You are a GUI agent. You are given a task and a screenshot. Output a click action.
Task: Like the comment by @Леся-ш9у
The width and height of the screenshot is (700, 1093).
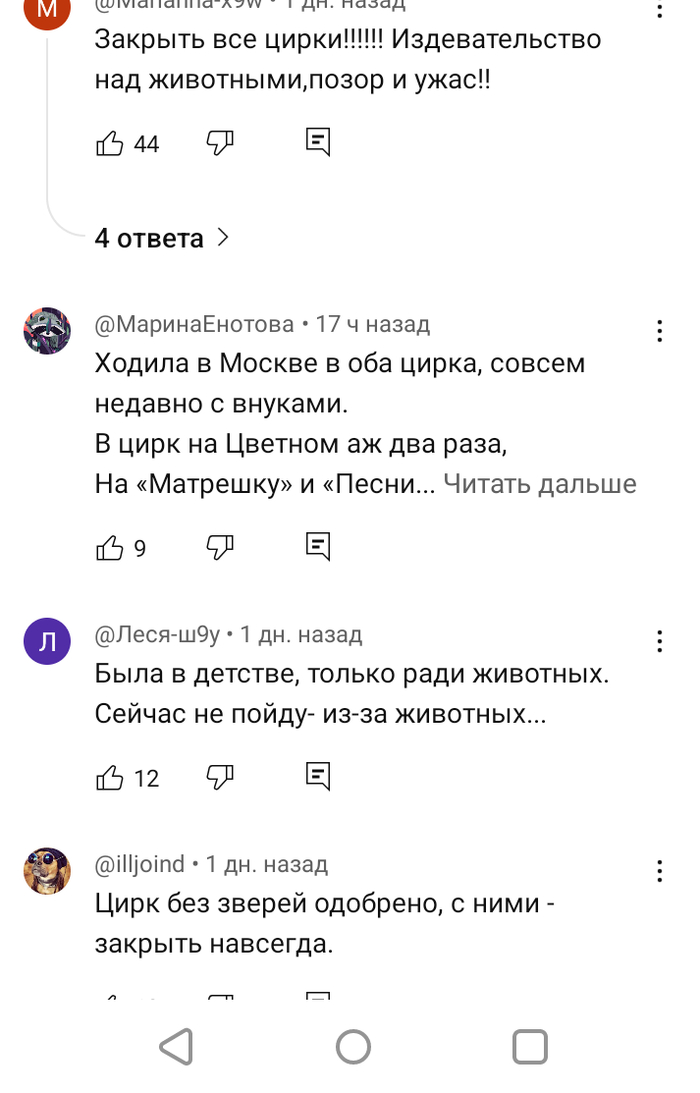pos(110,777)
